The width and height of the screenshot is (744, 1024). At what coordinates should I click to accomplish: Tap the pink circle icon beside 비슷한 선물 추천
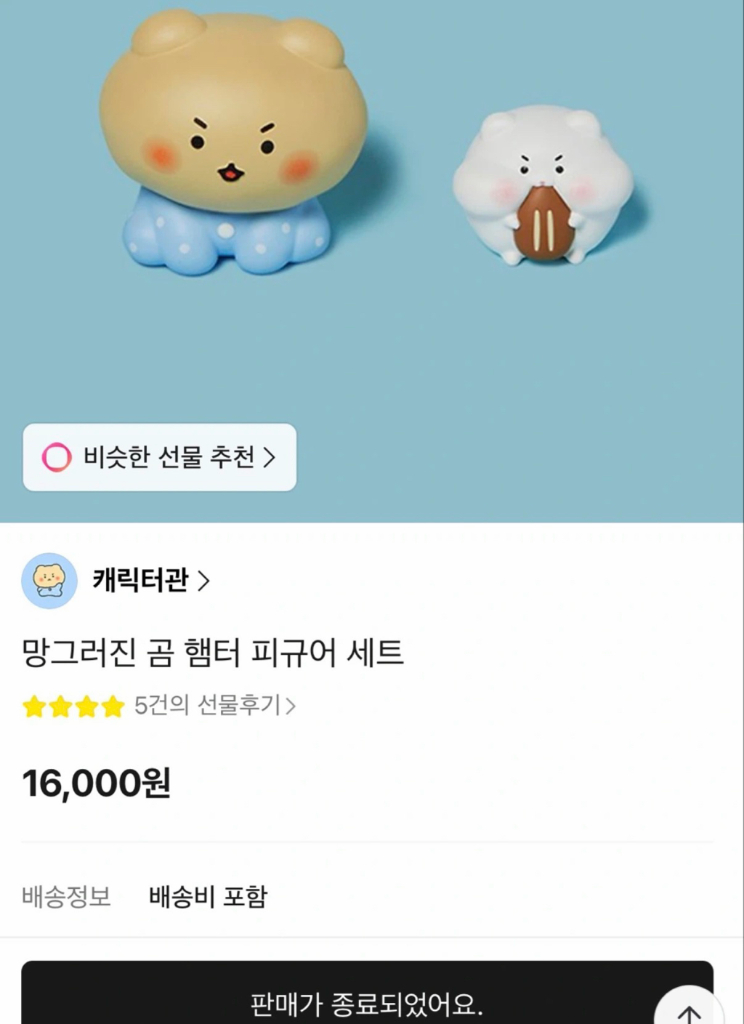55,457
